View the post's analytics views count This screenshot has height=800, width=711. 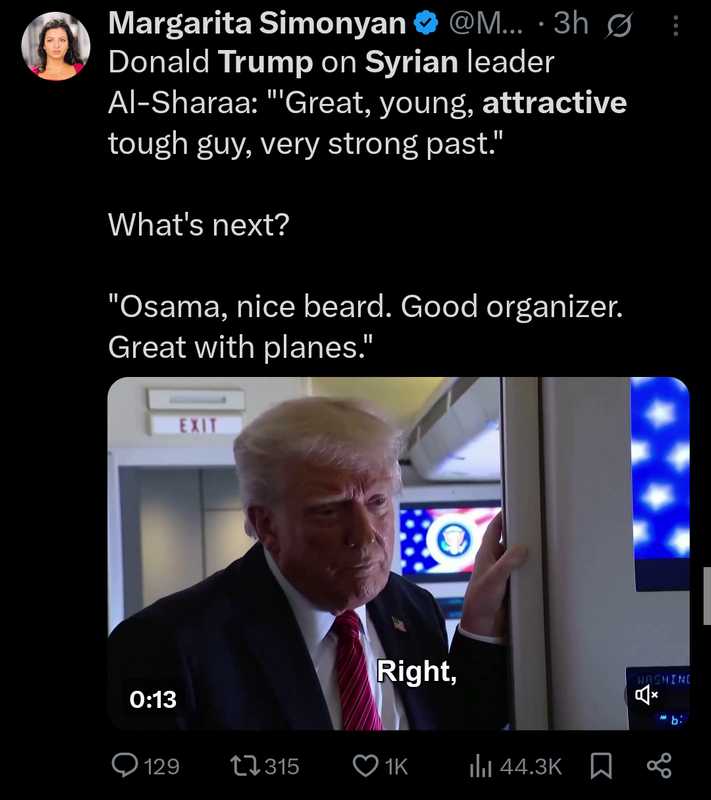click(515, 766)
